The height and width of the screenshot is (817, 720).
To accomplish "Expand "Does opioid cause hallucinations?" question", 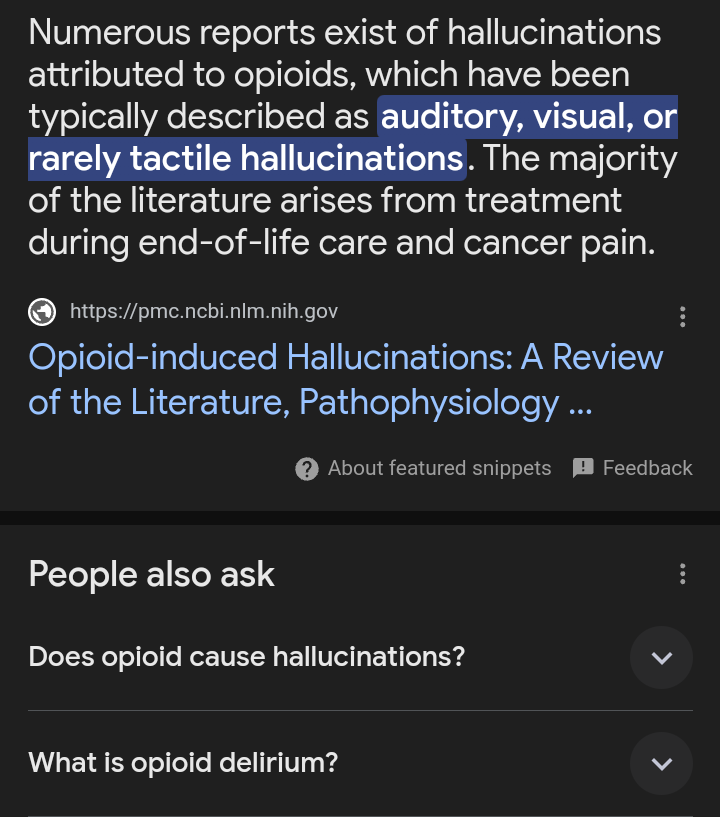I will point(661,658).
